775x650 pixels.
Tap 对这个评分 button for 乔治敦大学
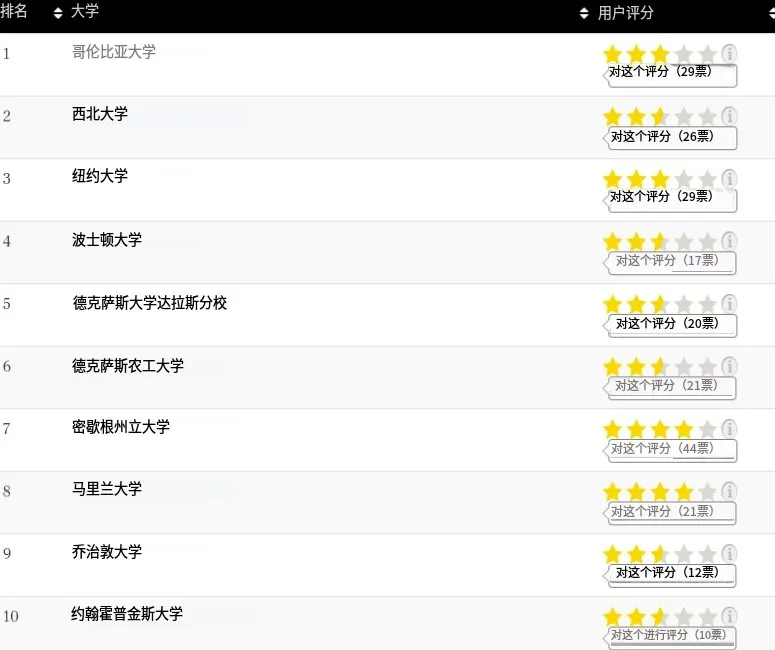(672, 574)
